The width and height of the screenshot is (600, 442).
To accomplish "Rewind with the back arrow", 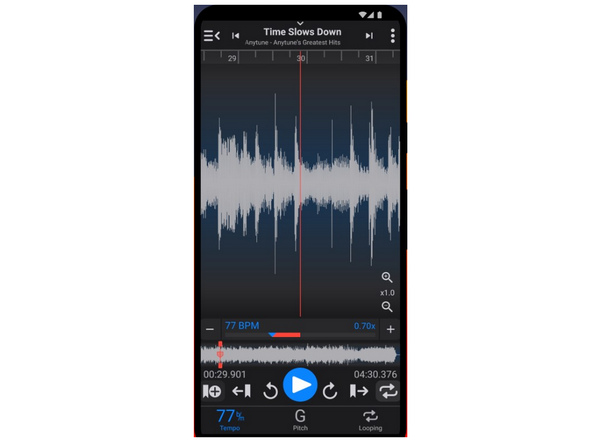I will (x=270, y=391).
